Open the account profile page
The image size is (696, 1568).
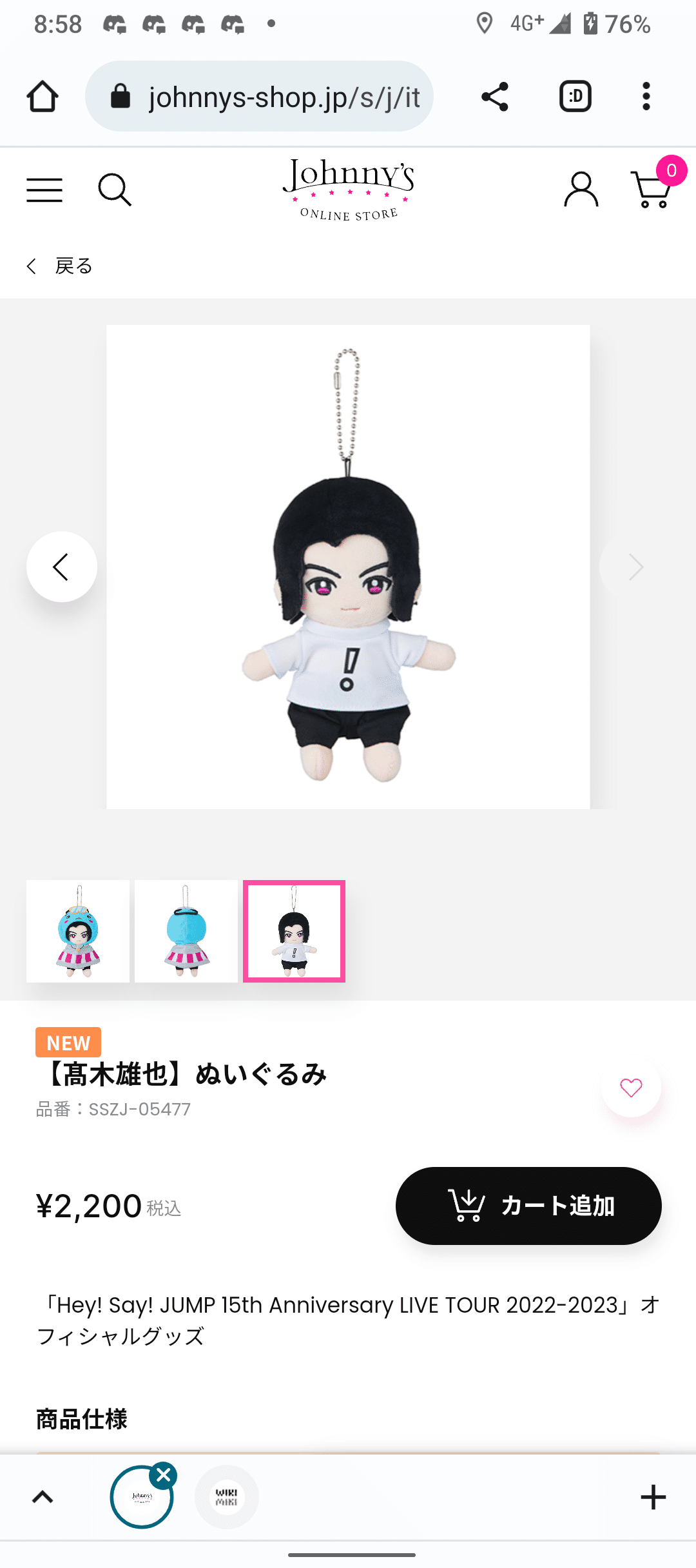579,188
